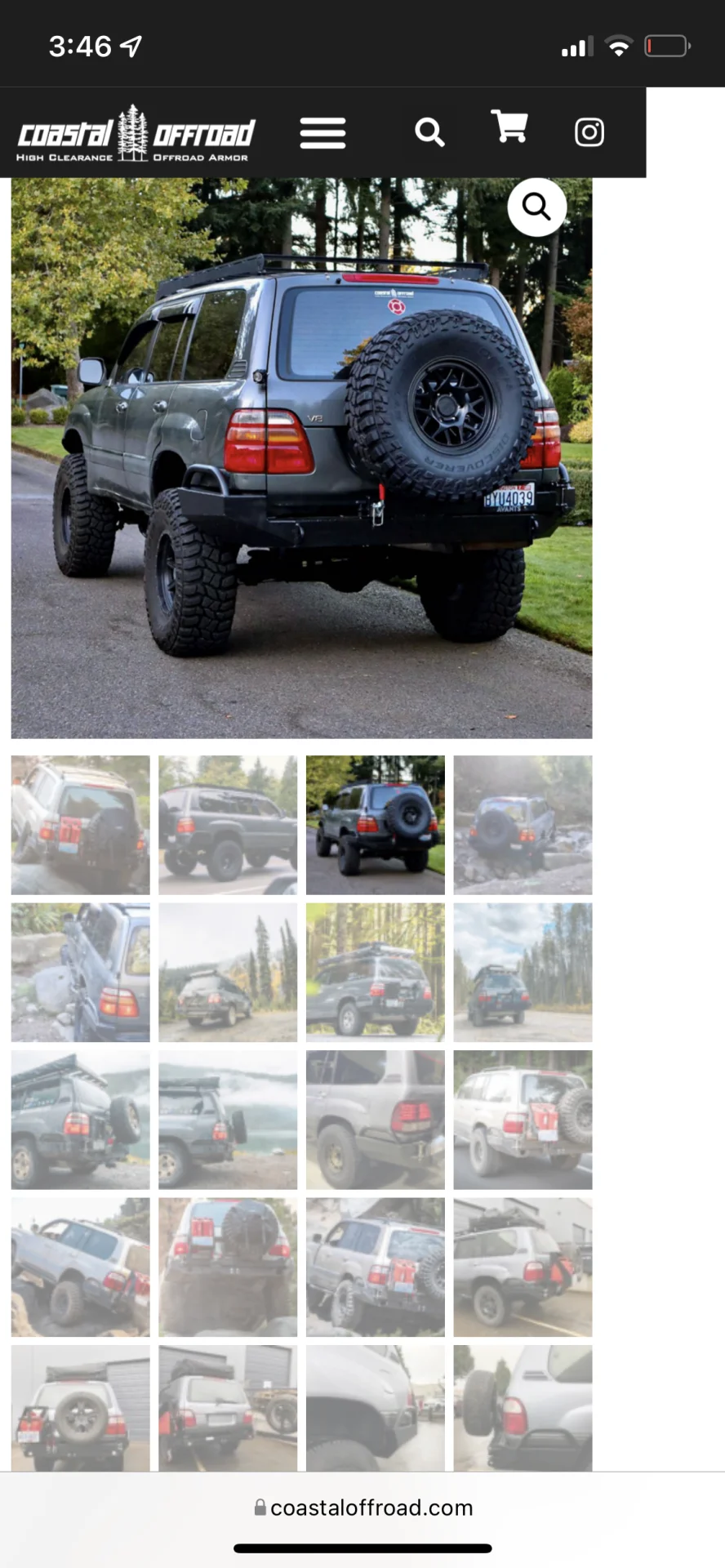Viewport: 725px width, 1568px height.
Task: View the shopping cart
Action: pos(509,127)
